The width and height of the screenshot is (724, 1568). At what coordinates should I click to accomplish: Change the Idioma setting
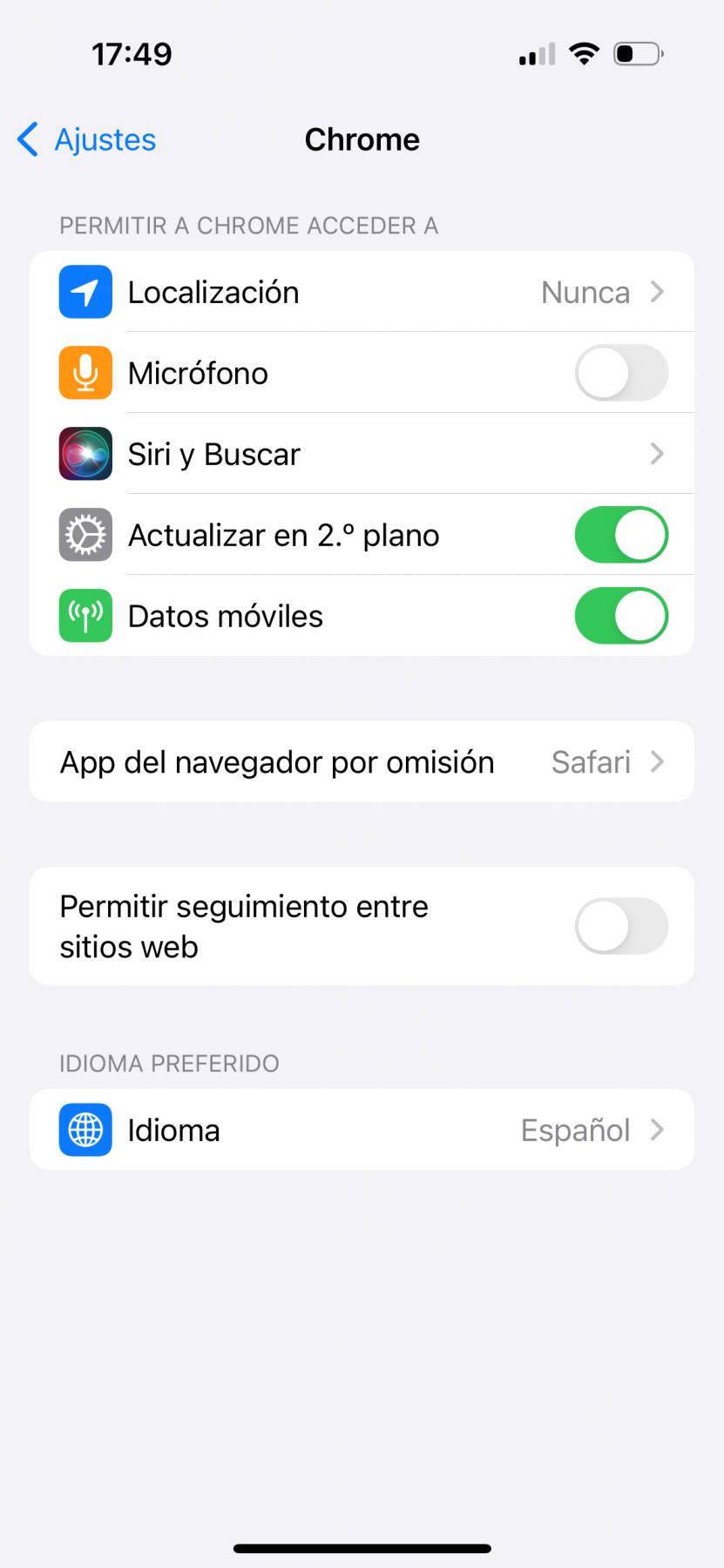[x=362, y=1130]
